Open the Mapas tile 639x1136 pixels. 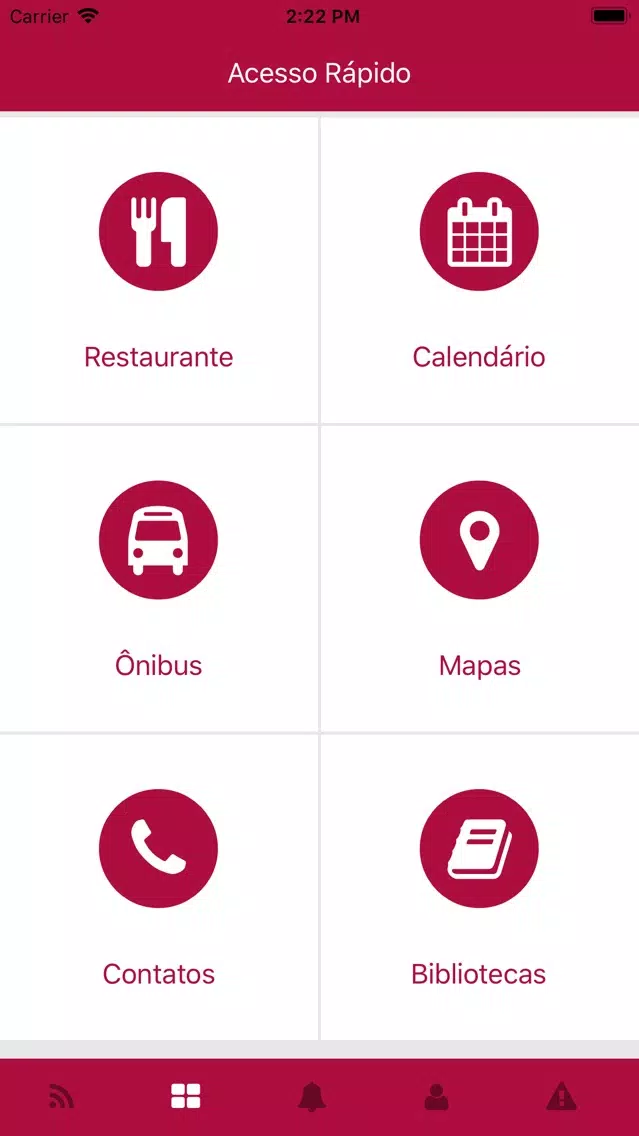coord(480,579)
